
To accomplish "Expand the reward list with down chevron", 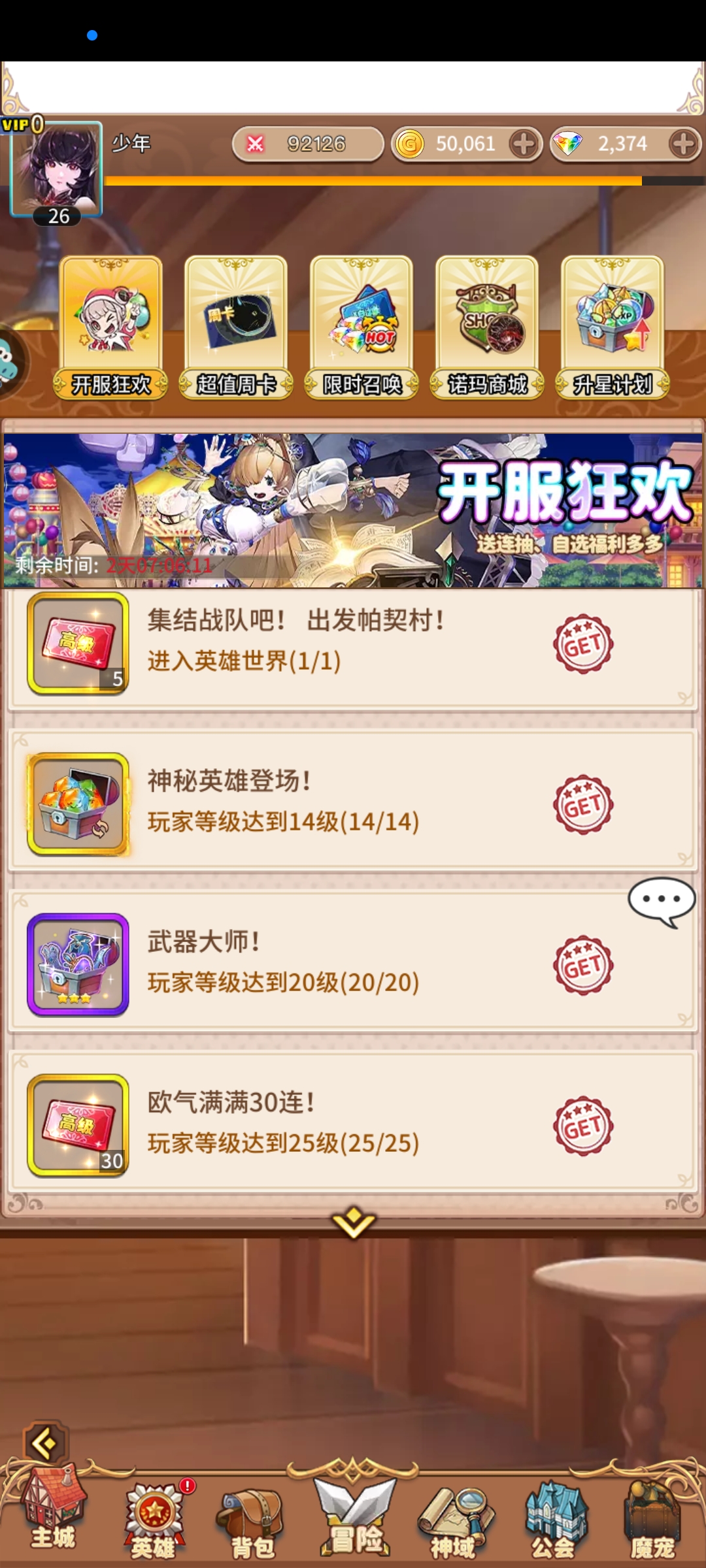I will click(353, 1220).
